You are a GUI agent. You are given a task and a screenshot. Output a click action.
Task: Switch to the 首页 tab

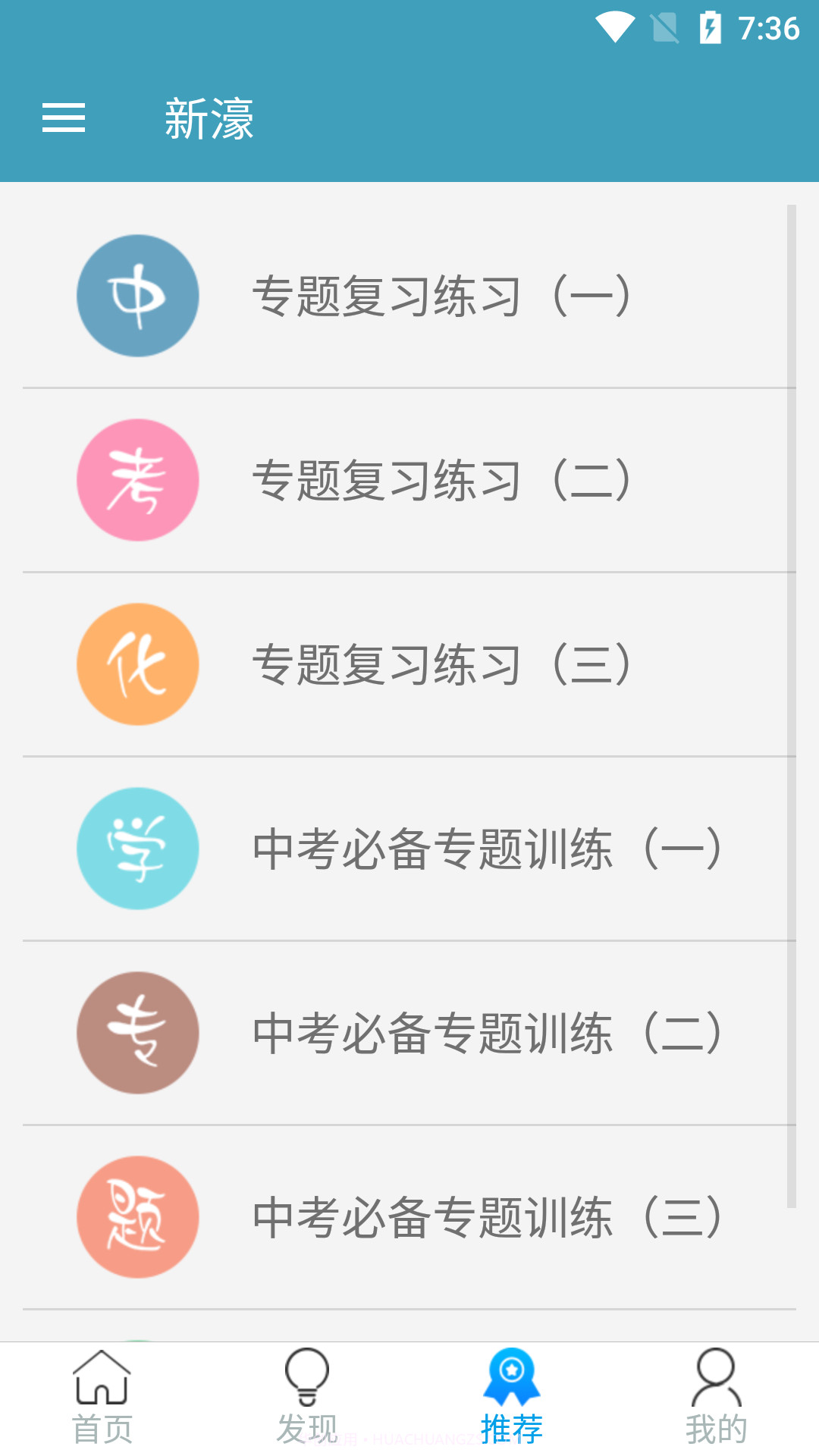coord(102,1426)
